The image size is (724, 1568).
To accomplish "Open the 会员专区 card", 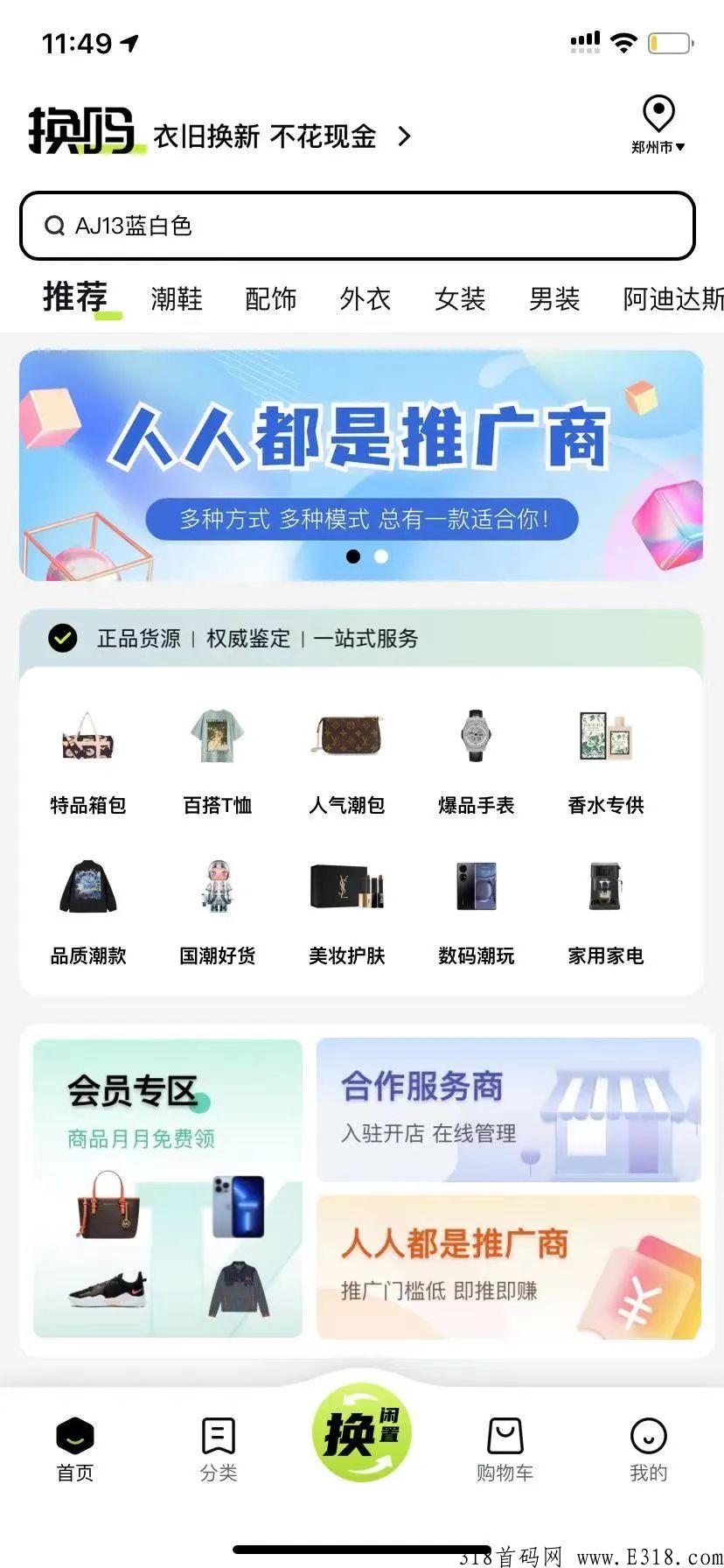I will coord(168,1187).
